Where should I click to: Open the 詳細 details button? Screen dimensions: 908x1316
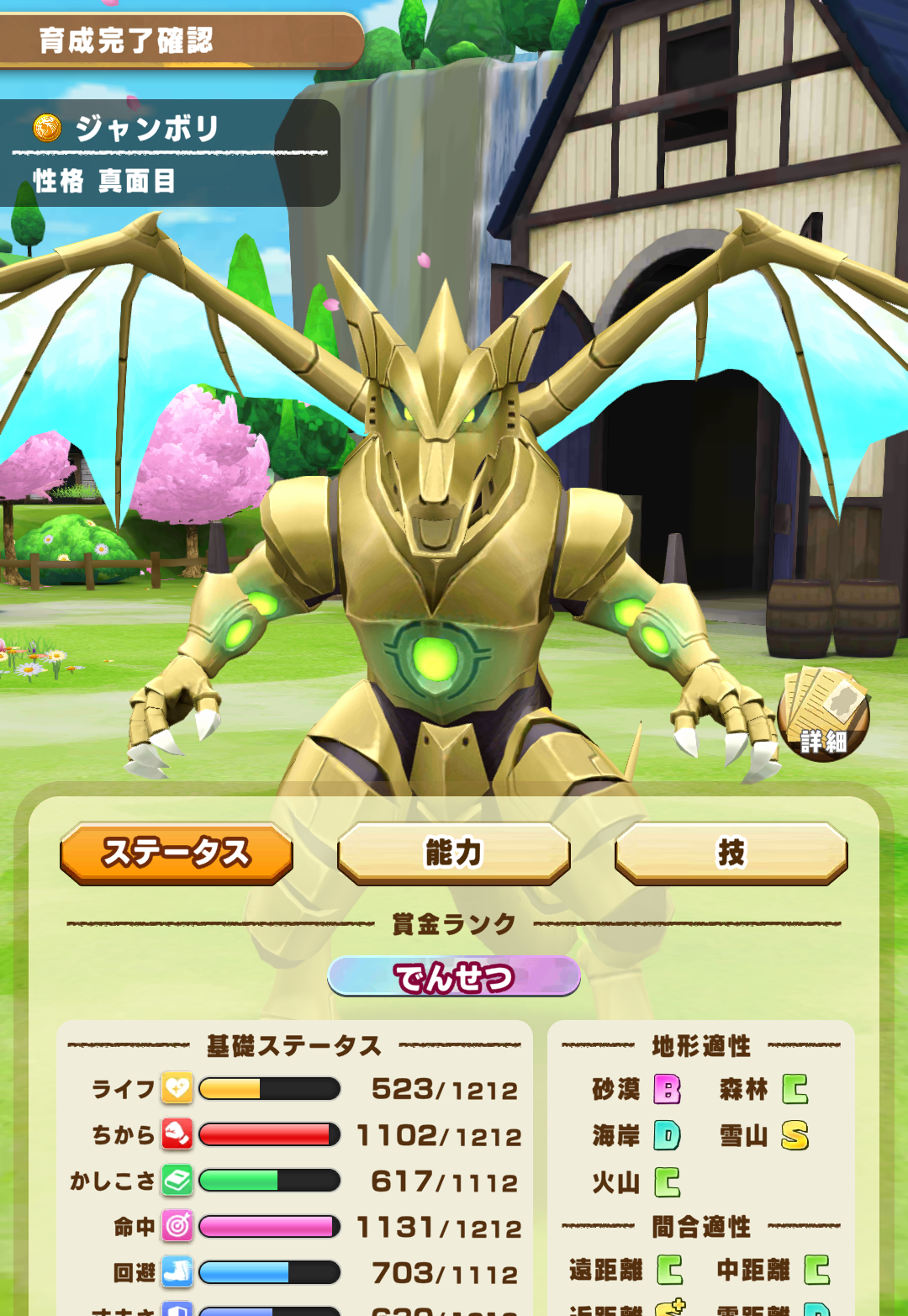pos(823,714)
